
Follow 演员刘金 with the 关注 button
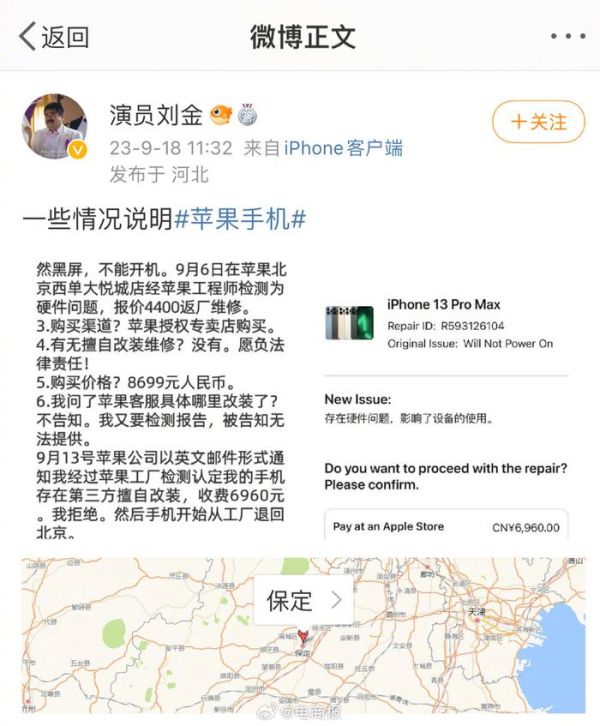(x=538, y=123)
